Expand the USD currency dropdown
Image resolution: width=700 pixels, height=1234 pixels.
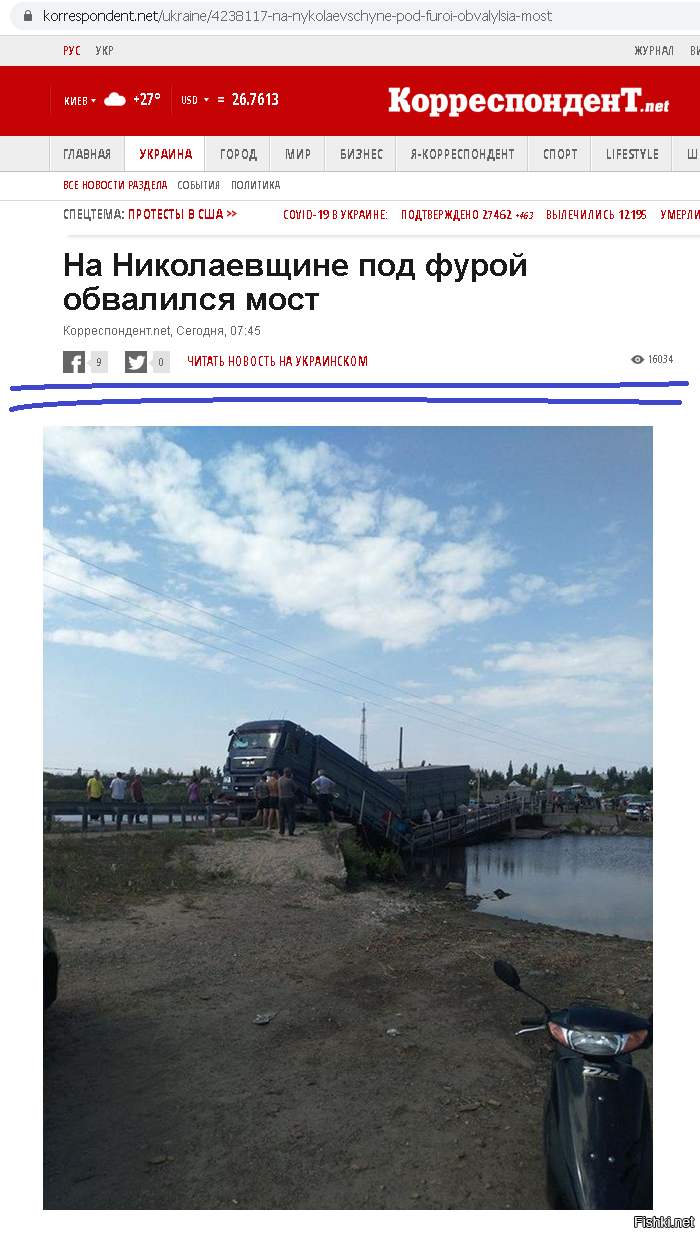195,100
